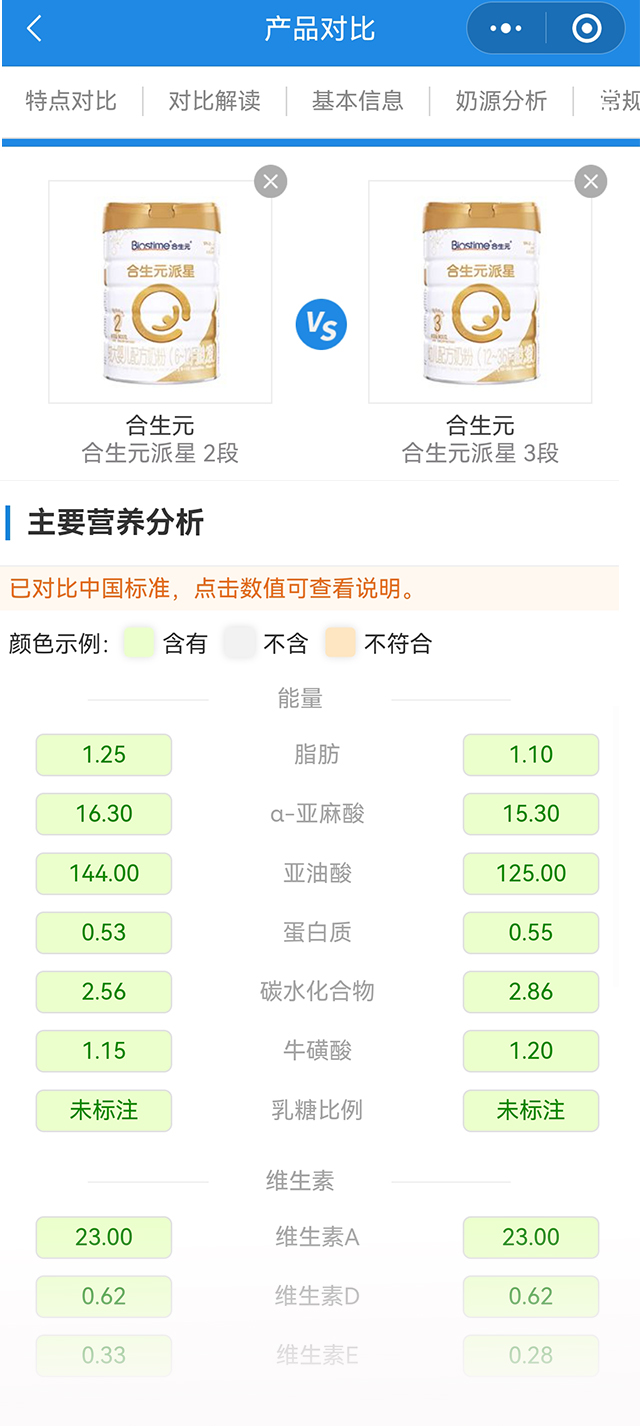Tap the 碳水化合物 value 2.56
640x1426 pixels.
[x=104, y=991]
